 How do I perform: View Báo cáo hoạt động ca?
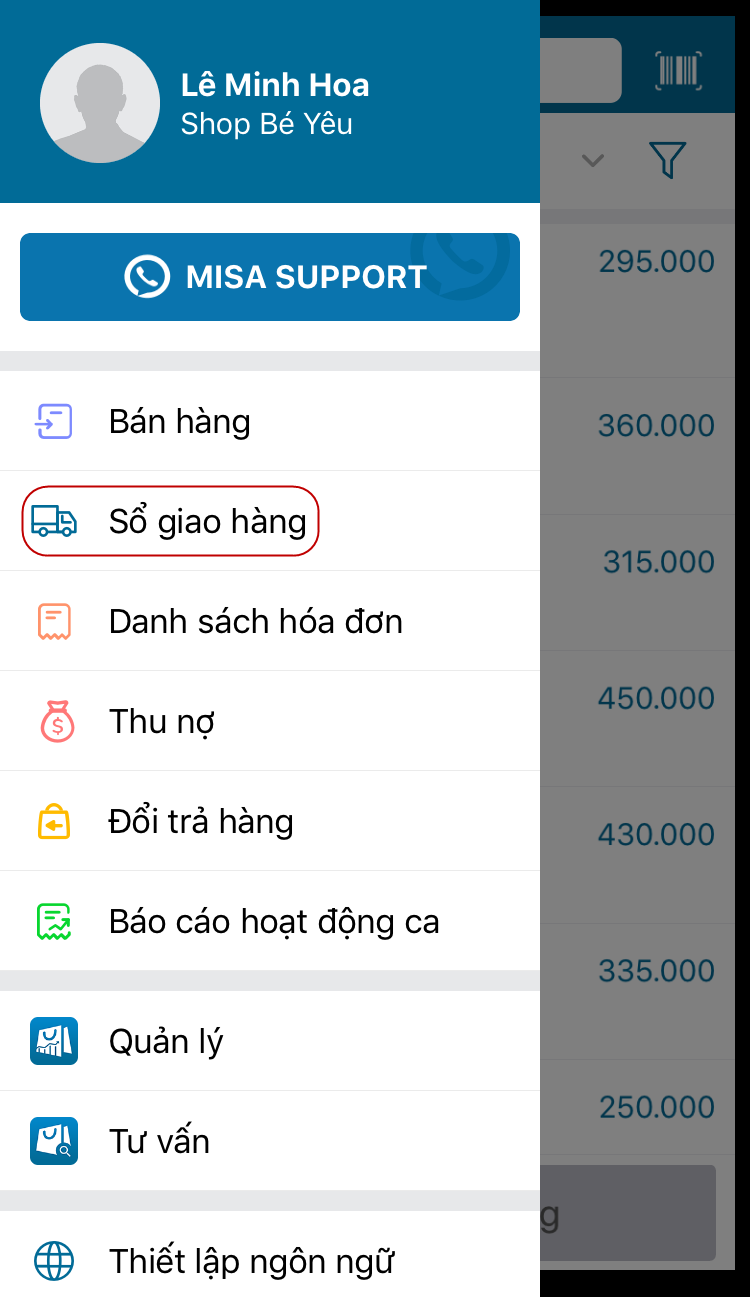click(273, 921)
